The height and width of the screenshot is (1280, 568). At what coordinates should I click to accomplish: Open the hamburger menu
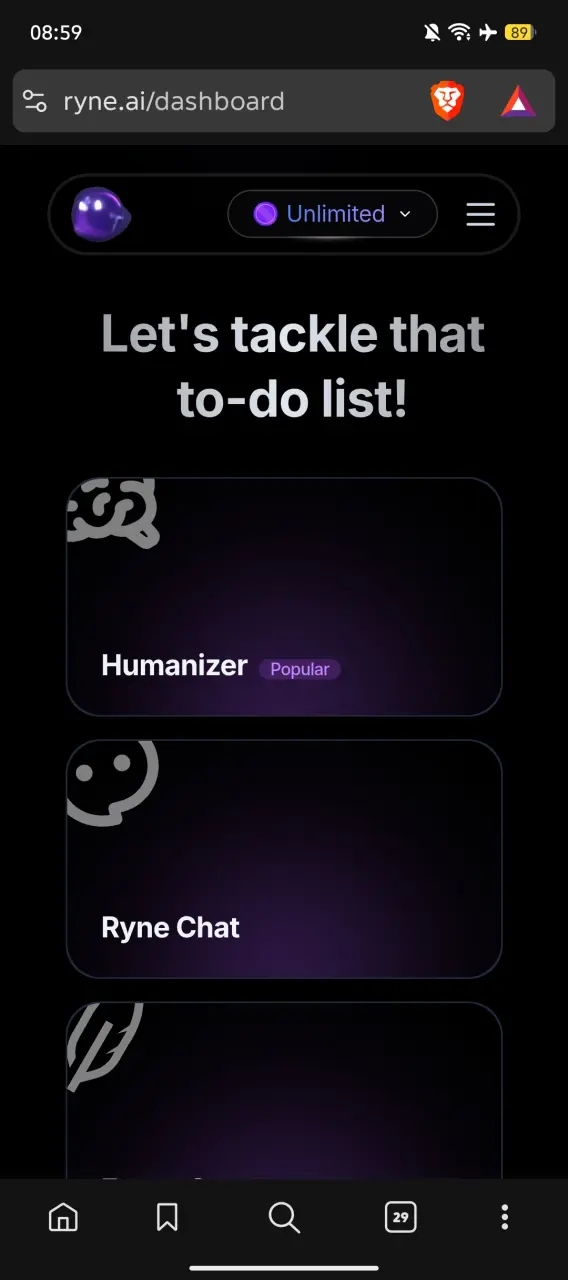tap(481, 214)
